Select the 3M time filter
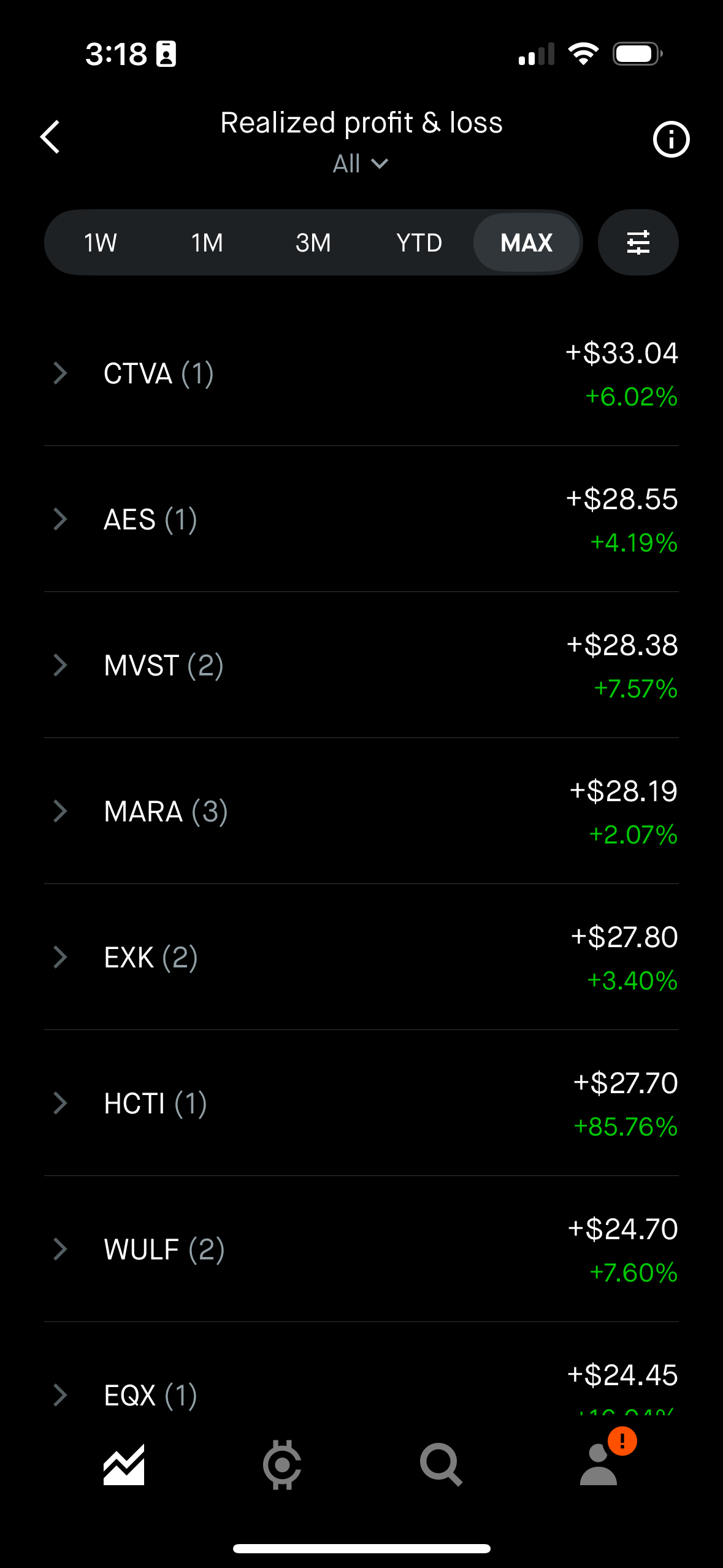The image size is (723, 1568). 313,242
